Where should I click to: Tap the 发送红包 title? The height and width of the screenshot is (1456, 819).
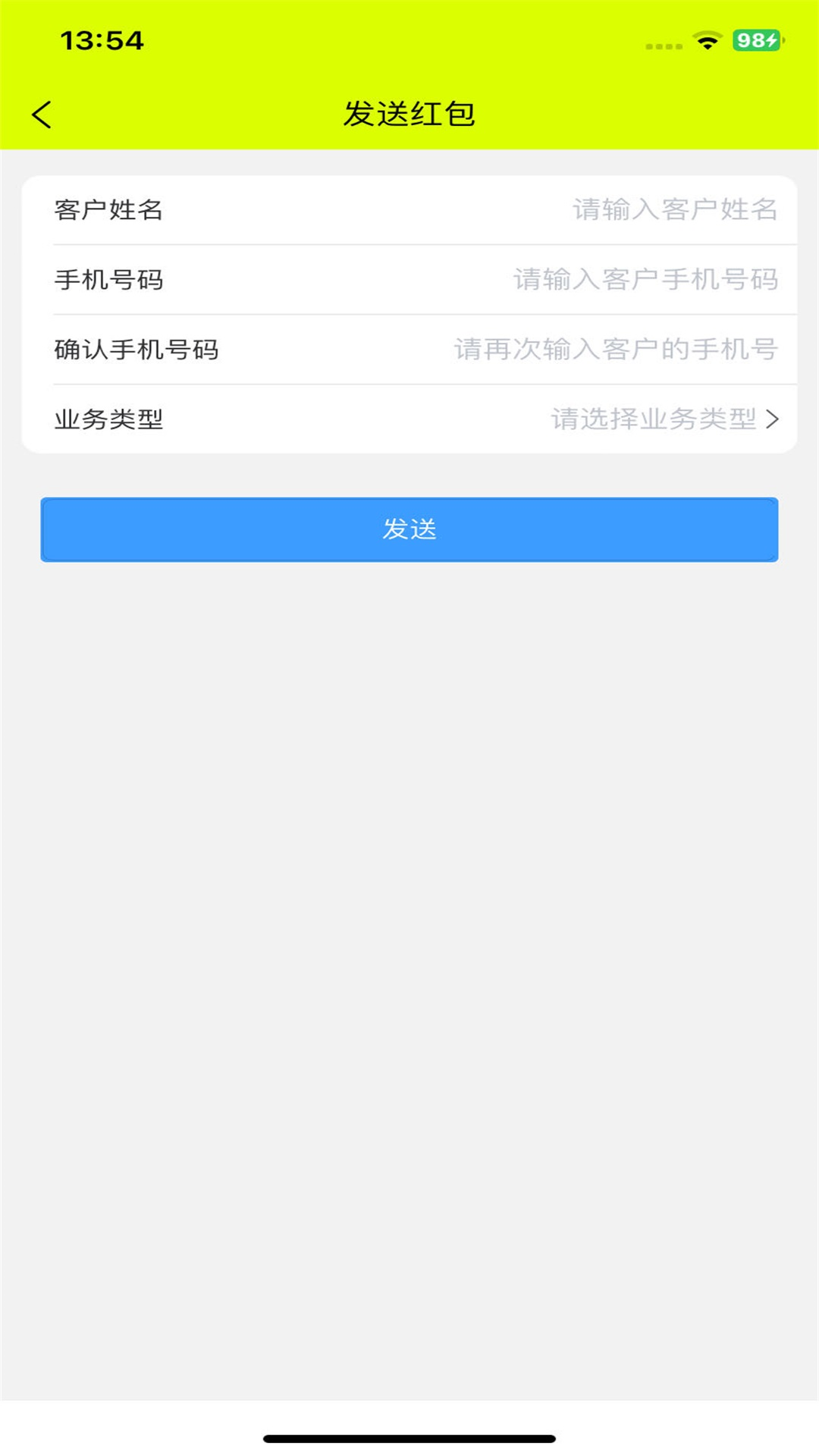pyautogui.click(x=409, y=112)
